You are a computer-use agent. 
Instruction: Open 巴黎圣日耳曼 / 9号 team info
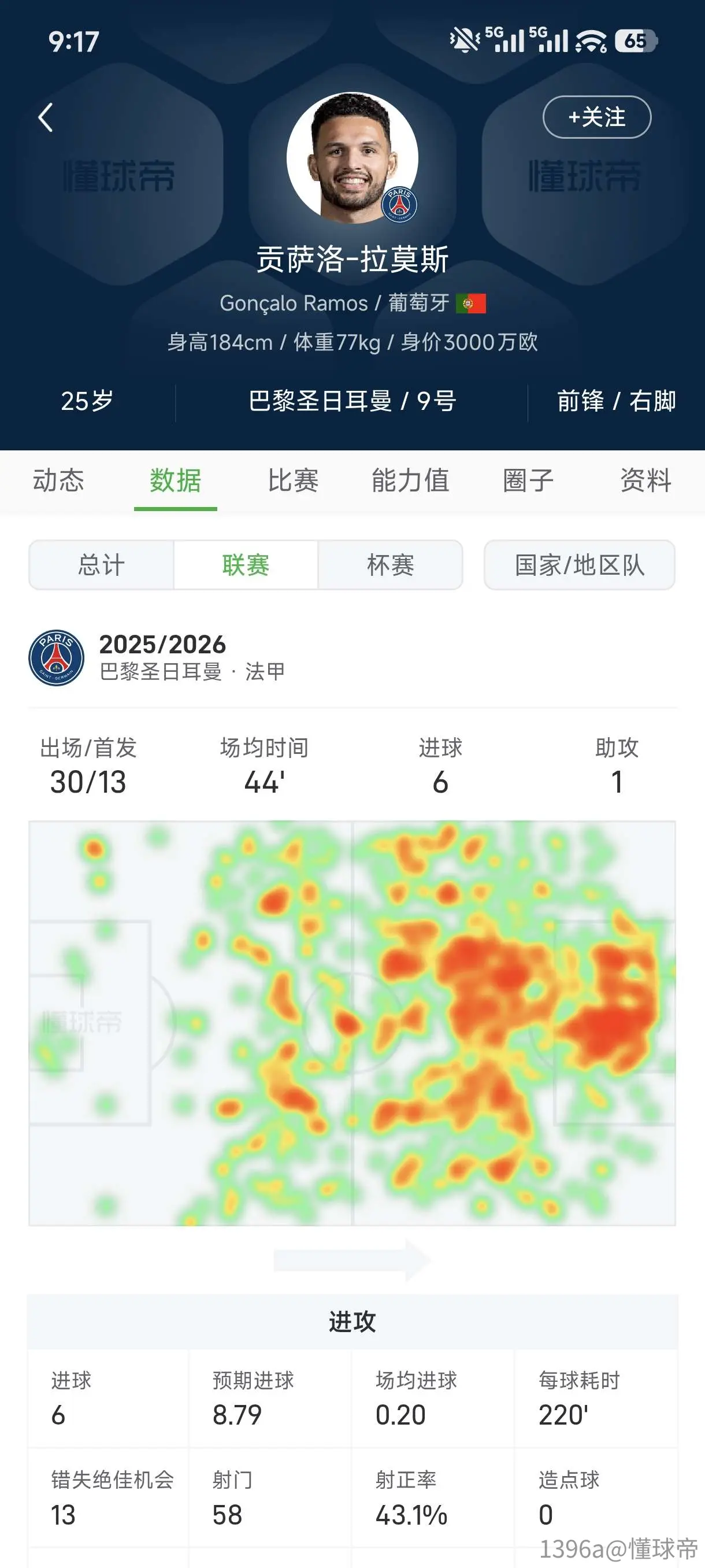coord(352,401)
